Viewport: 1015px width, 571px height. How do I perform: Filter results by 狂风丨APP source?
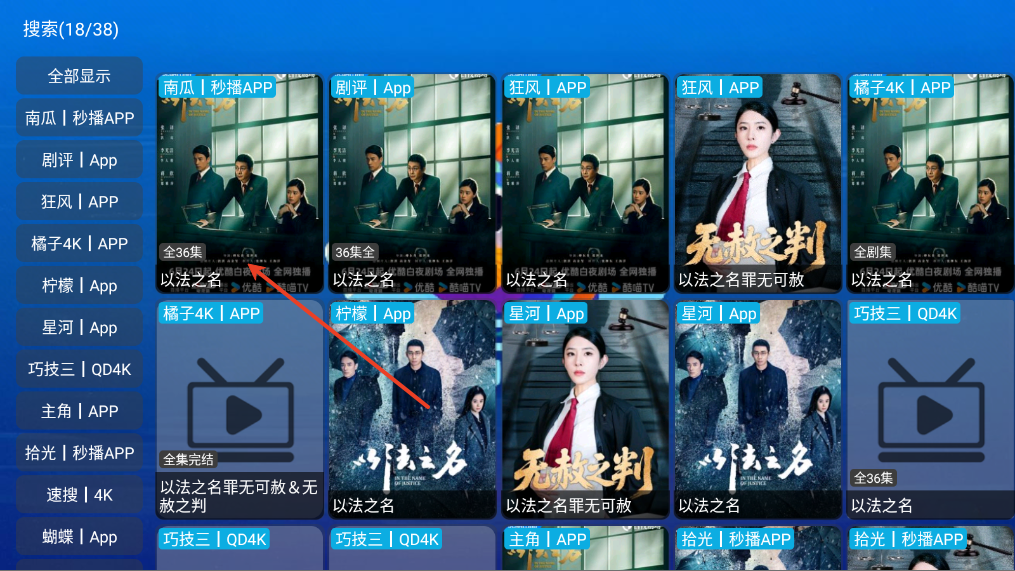79,202
